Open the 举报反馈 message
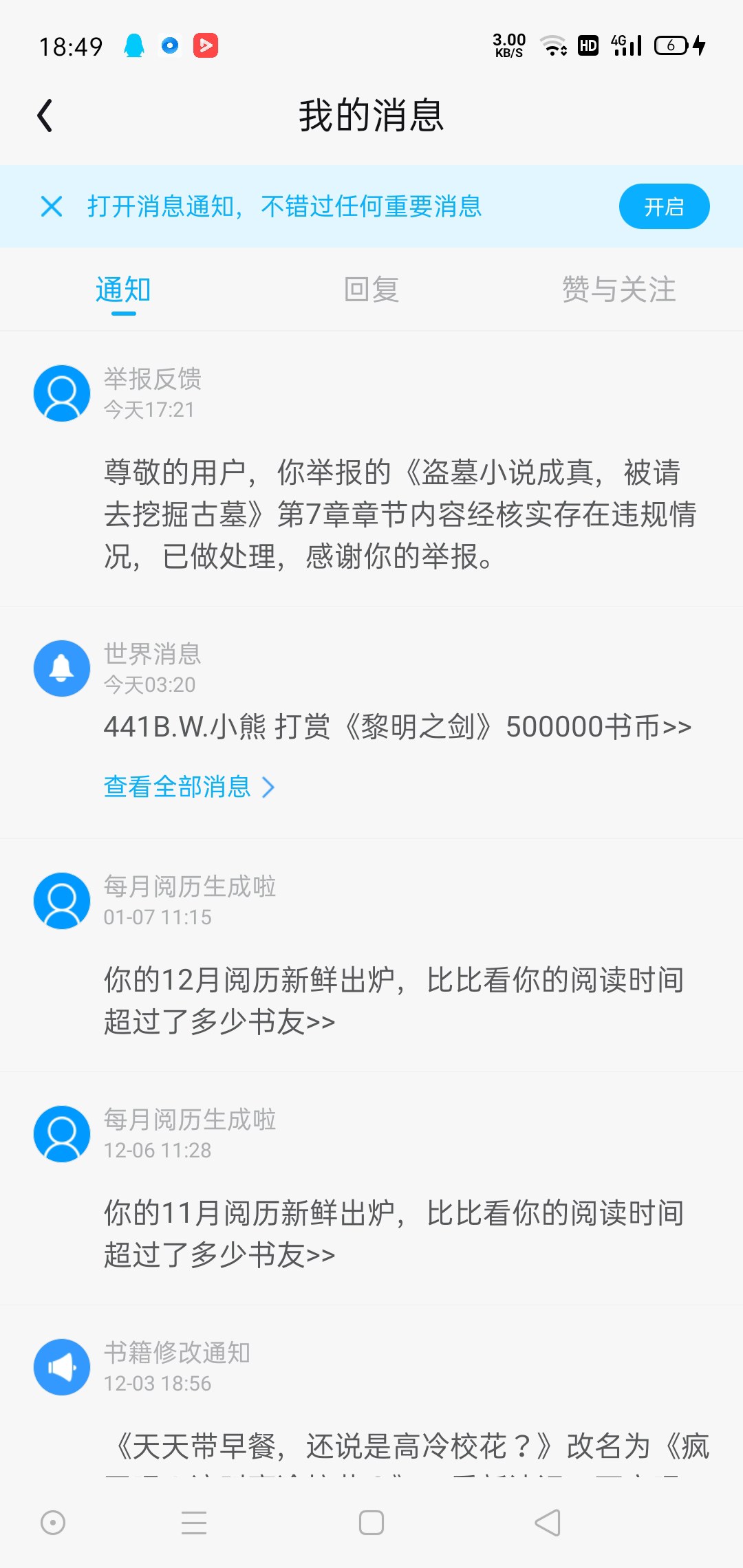The width and height of the screenshot is (743, 1568). (x=371, y=468)
